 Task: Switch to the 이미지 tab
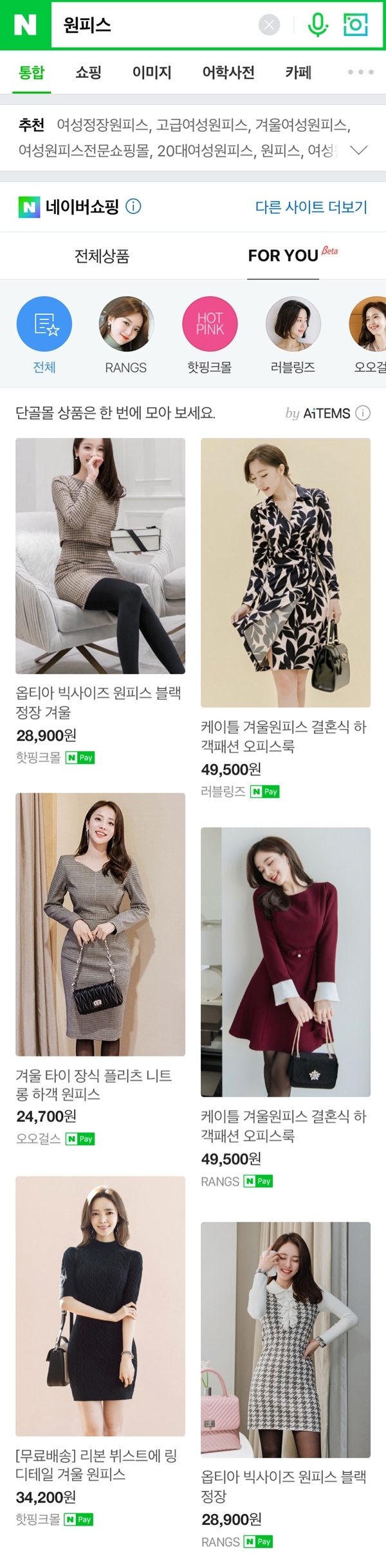(152, 72)
